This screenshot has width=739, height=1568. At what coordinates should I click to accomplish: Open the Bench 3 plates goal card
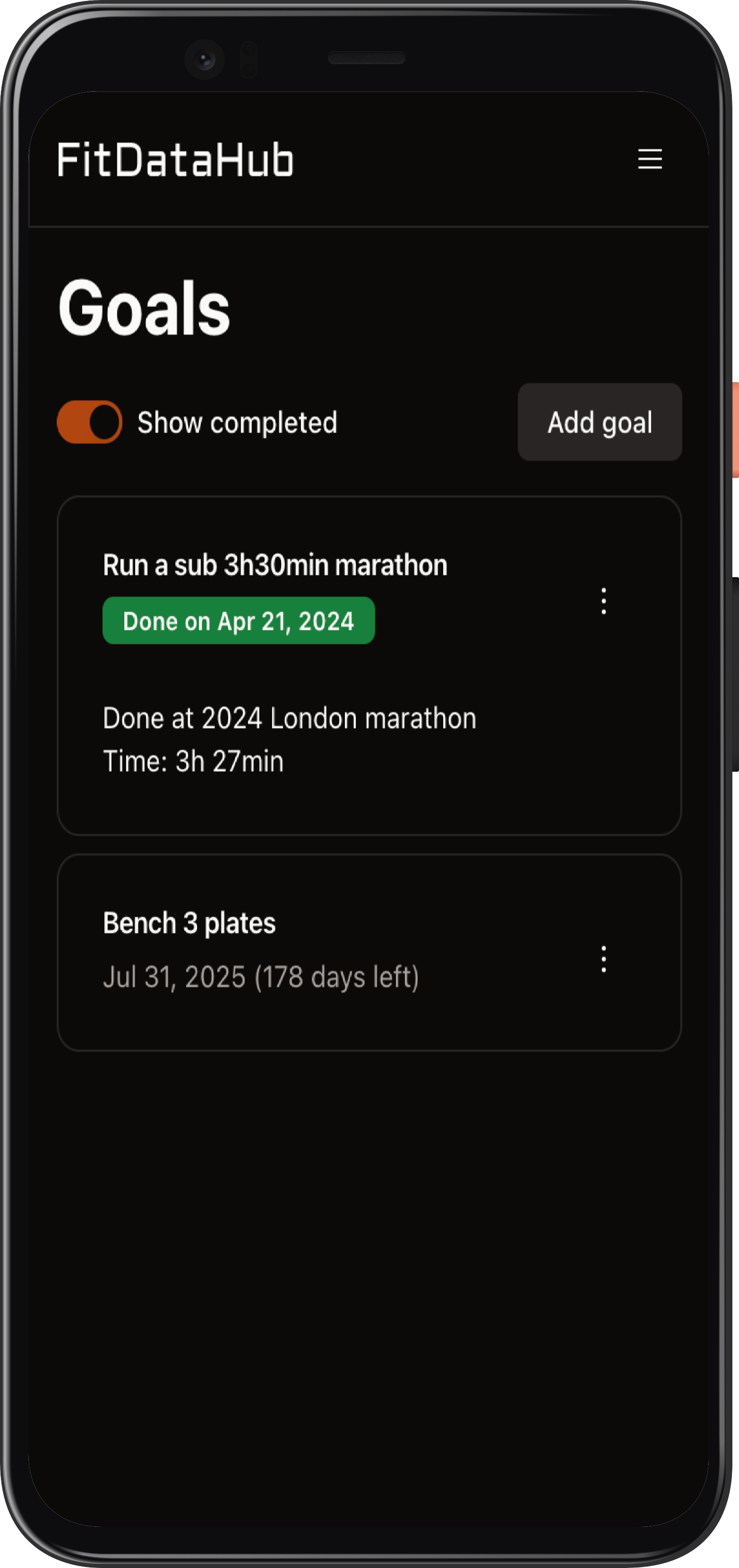(189, 923)
